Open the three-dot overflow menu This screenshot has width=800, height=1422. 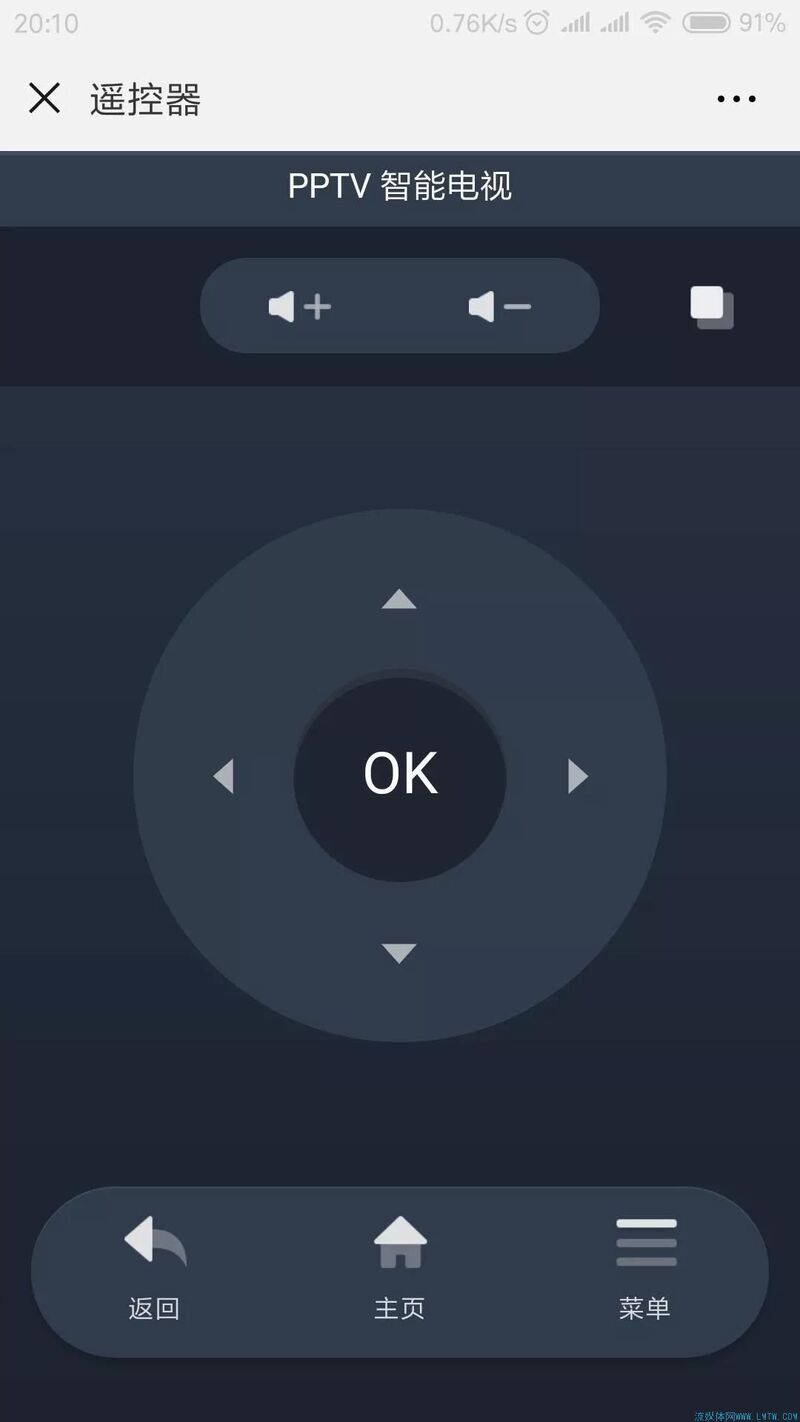click(x=737, y=98)
